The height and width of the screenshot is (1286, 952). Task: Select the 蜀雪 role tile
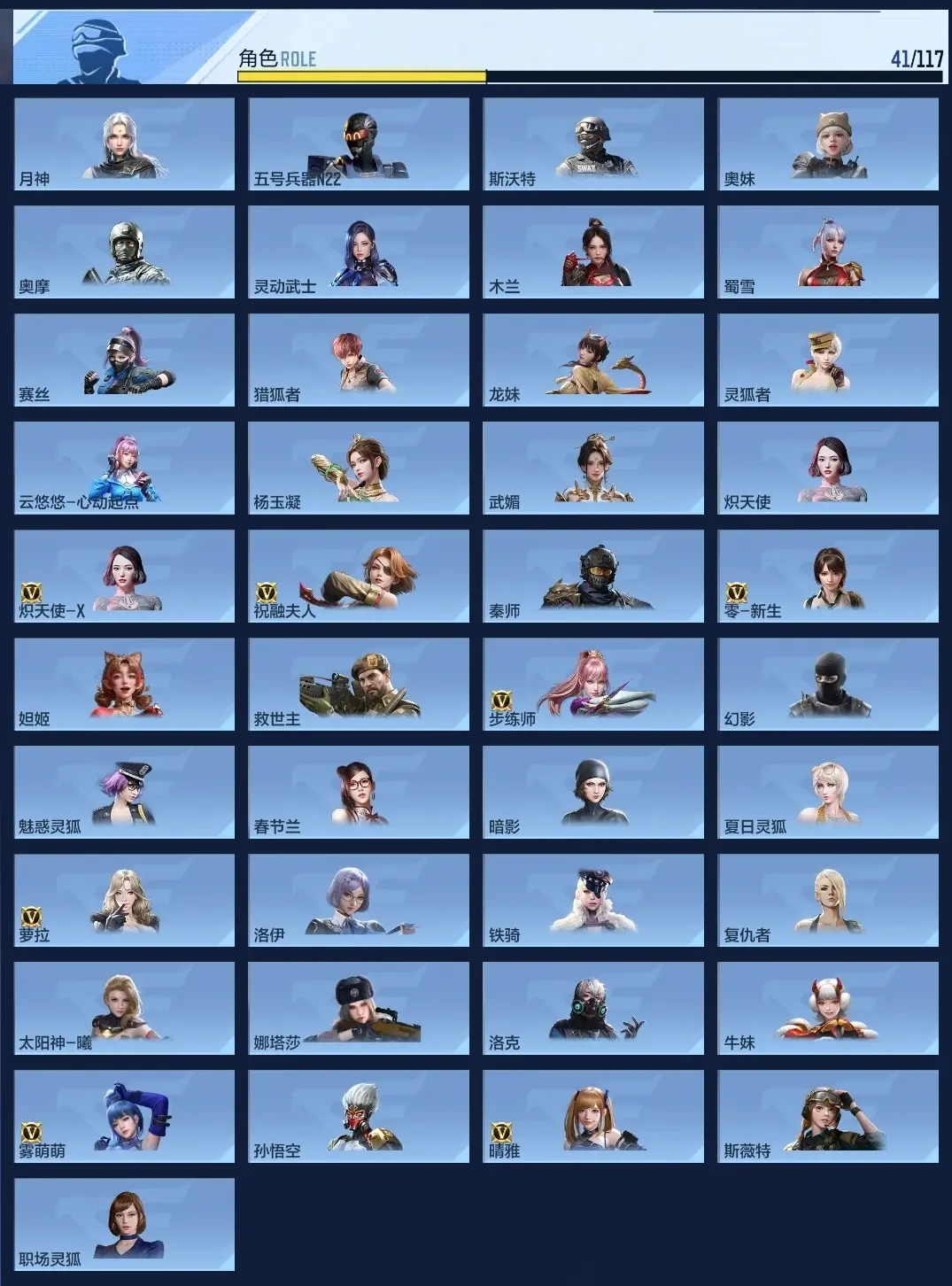point(828,252)
